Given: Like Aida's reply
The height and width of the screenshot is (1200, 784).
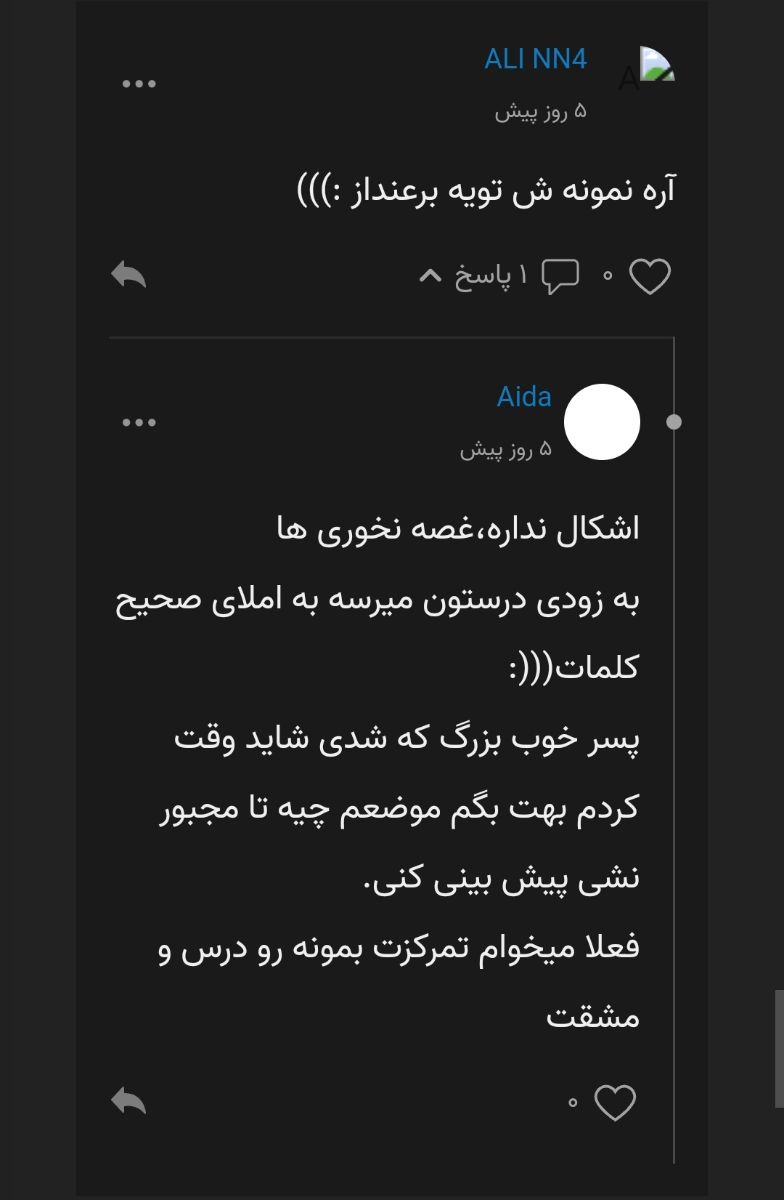Looking at the screenshot, I should click(x=615, y=1102).
